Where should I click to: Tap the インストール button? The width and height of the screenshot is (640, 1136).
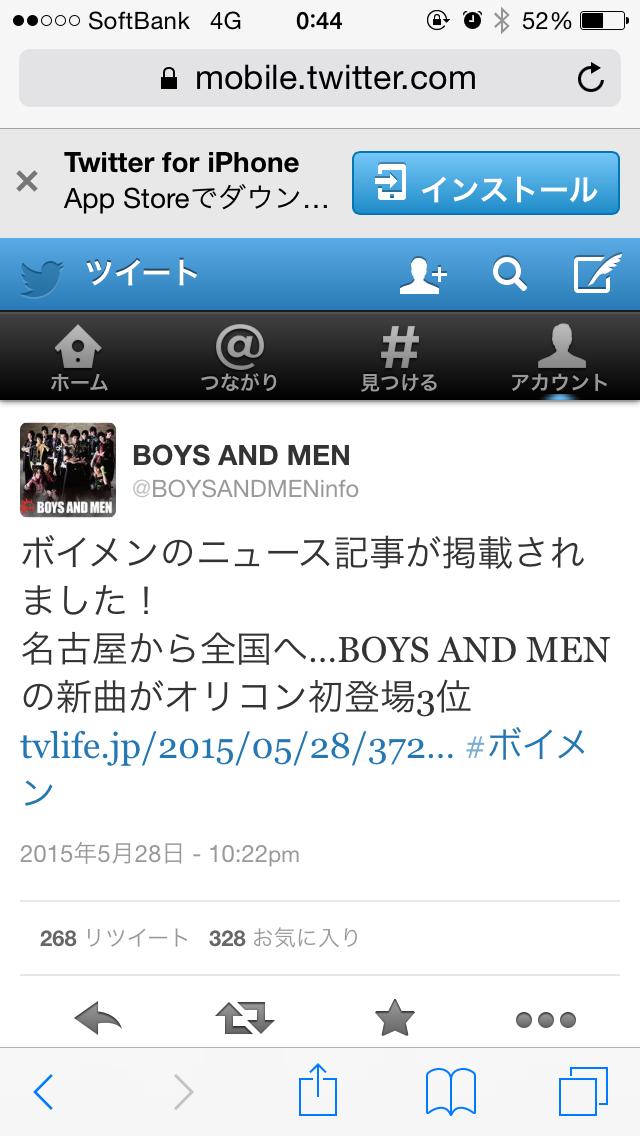tap(485, 183)
